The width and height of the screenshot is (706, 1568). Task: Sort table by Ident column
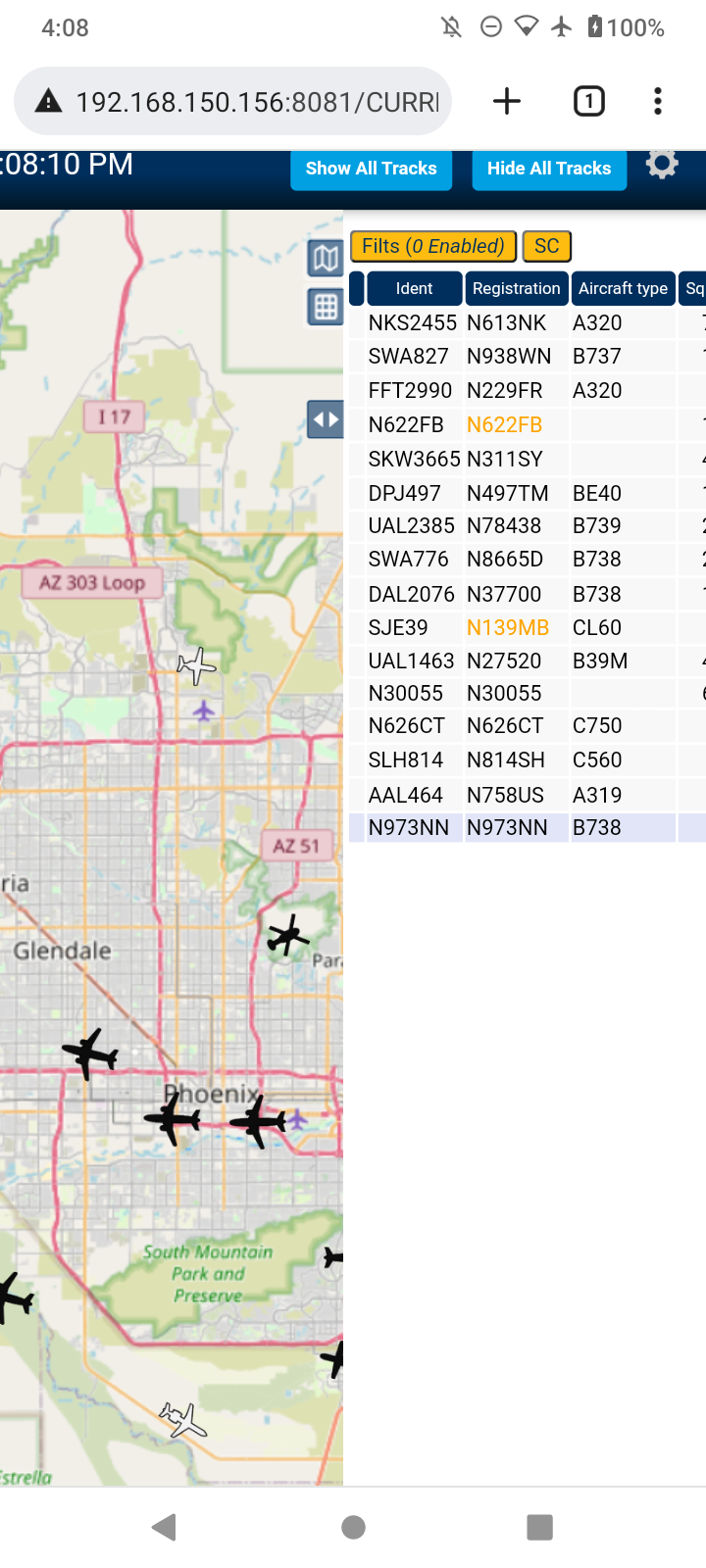[414, 288]
